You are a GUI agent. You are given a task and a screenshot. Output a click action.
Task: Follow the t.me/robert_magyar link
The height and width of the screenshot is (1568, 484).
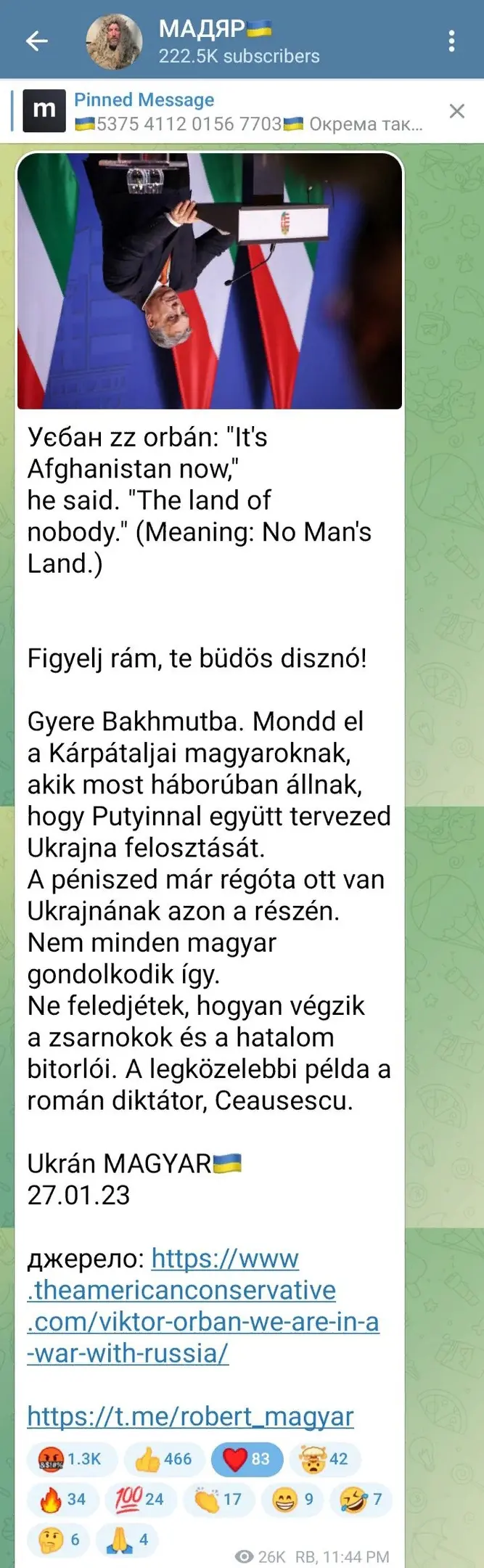[190, 1416]
